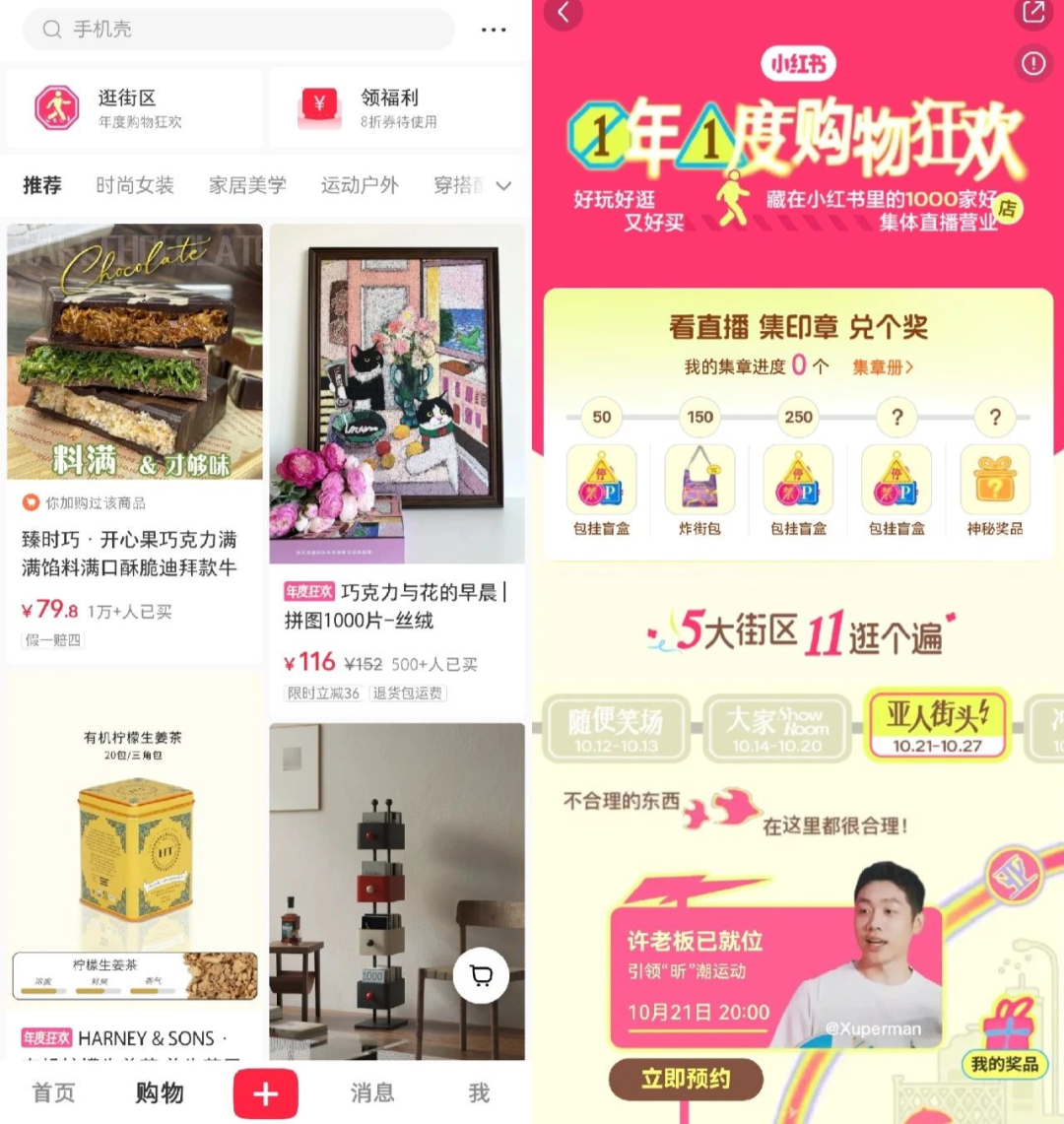This screenshot has height=1124, width=1064.
Task: Open the three-dot overflow menu
Action: (x=494, y=30)
